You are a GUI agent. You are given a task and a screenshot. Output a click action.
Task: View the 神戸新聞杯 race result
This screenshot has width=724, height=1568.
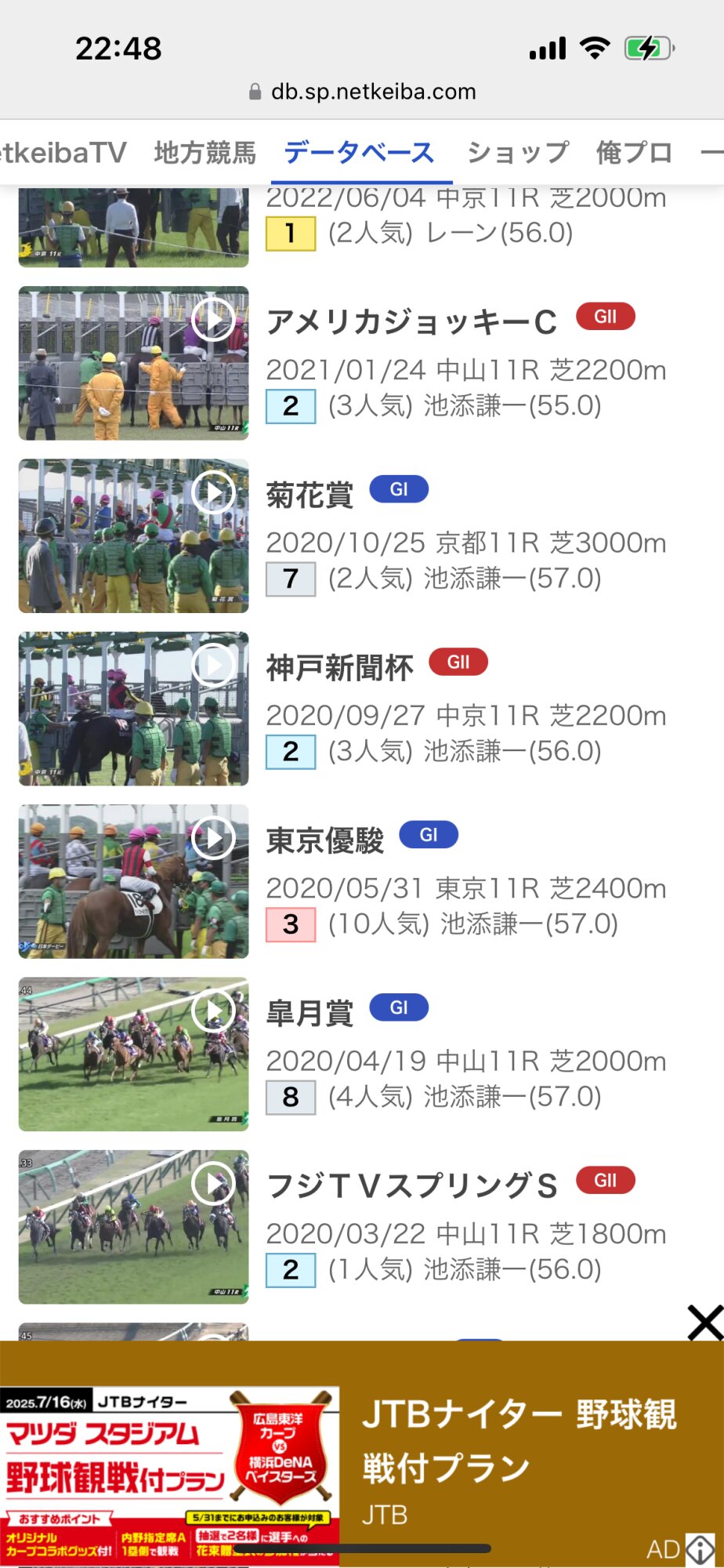339,668
